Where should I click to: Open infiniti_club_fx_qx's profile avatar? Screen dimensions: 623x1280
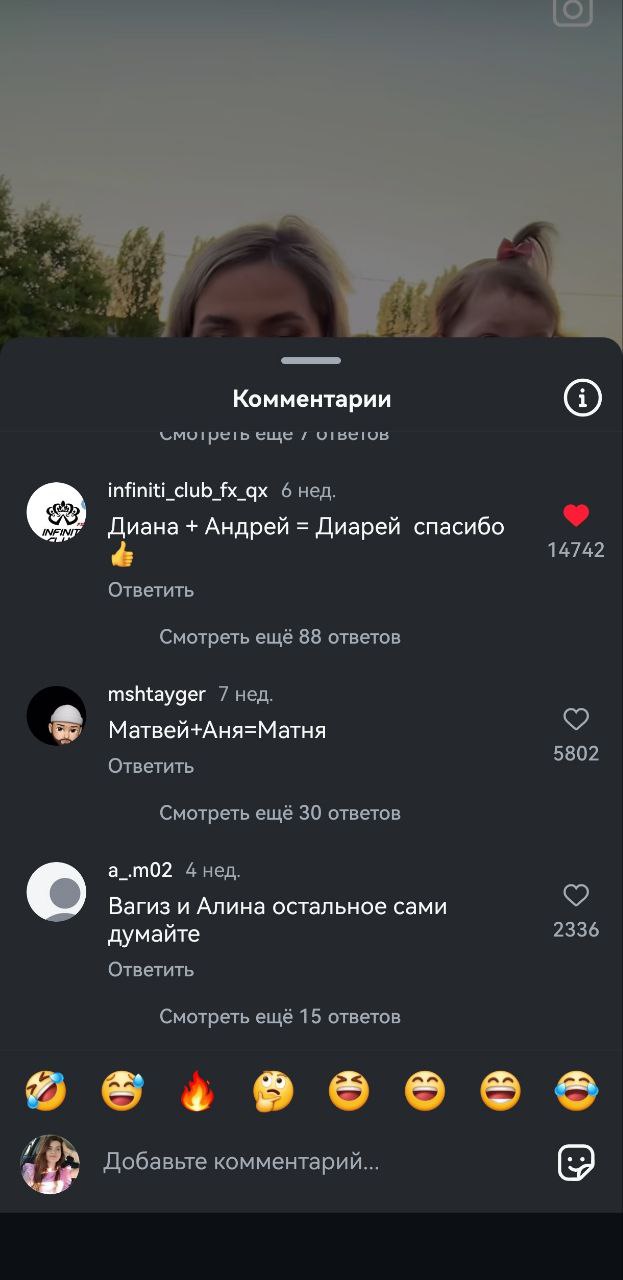56,512
